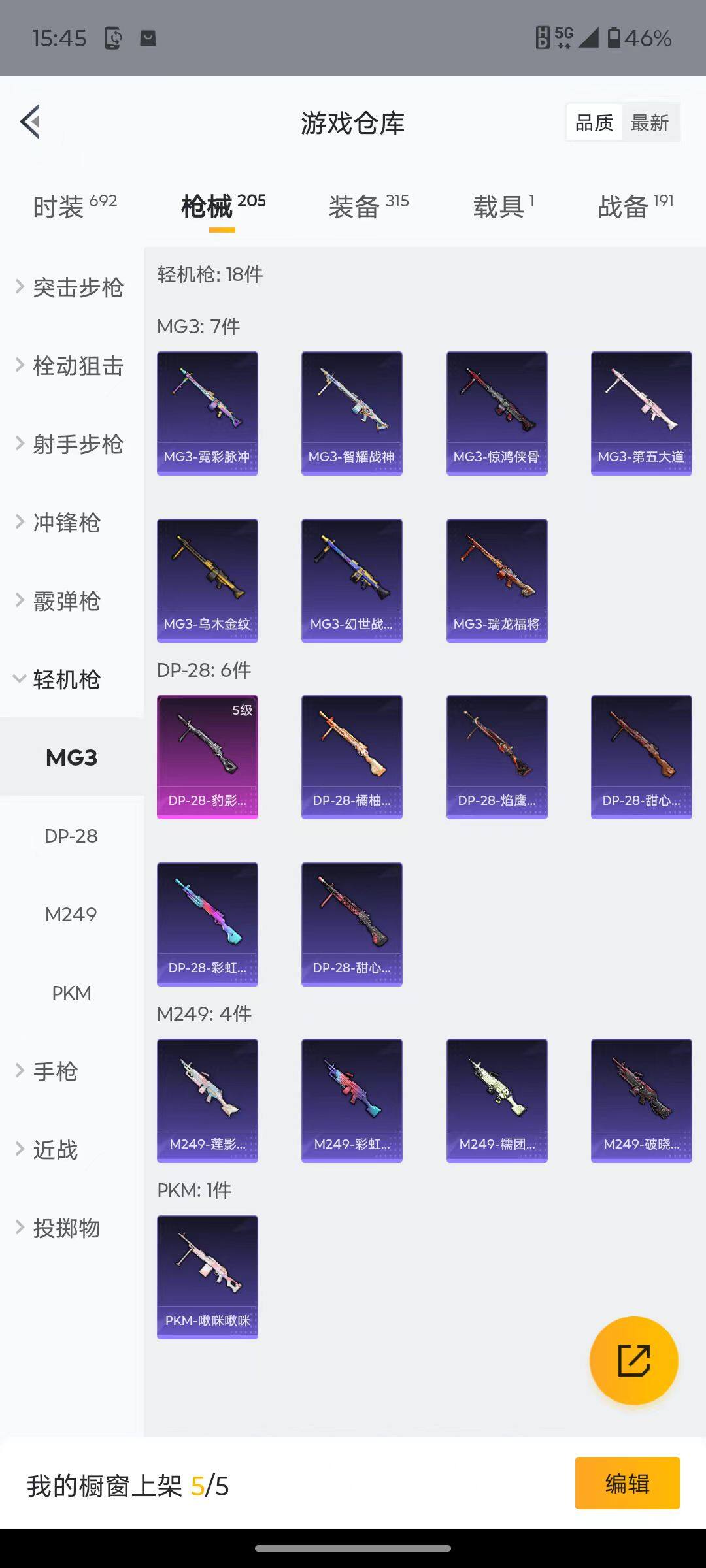Tap the yellow share floating button
The image size is (706, 1568).
[633, 1360]
